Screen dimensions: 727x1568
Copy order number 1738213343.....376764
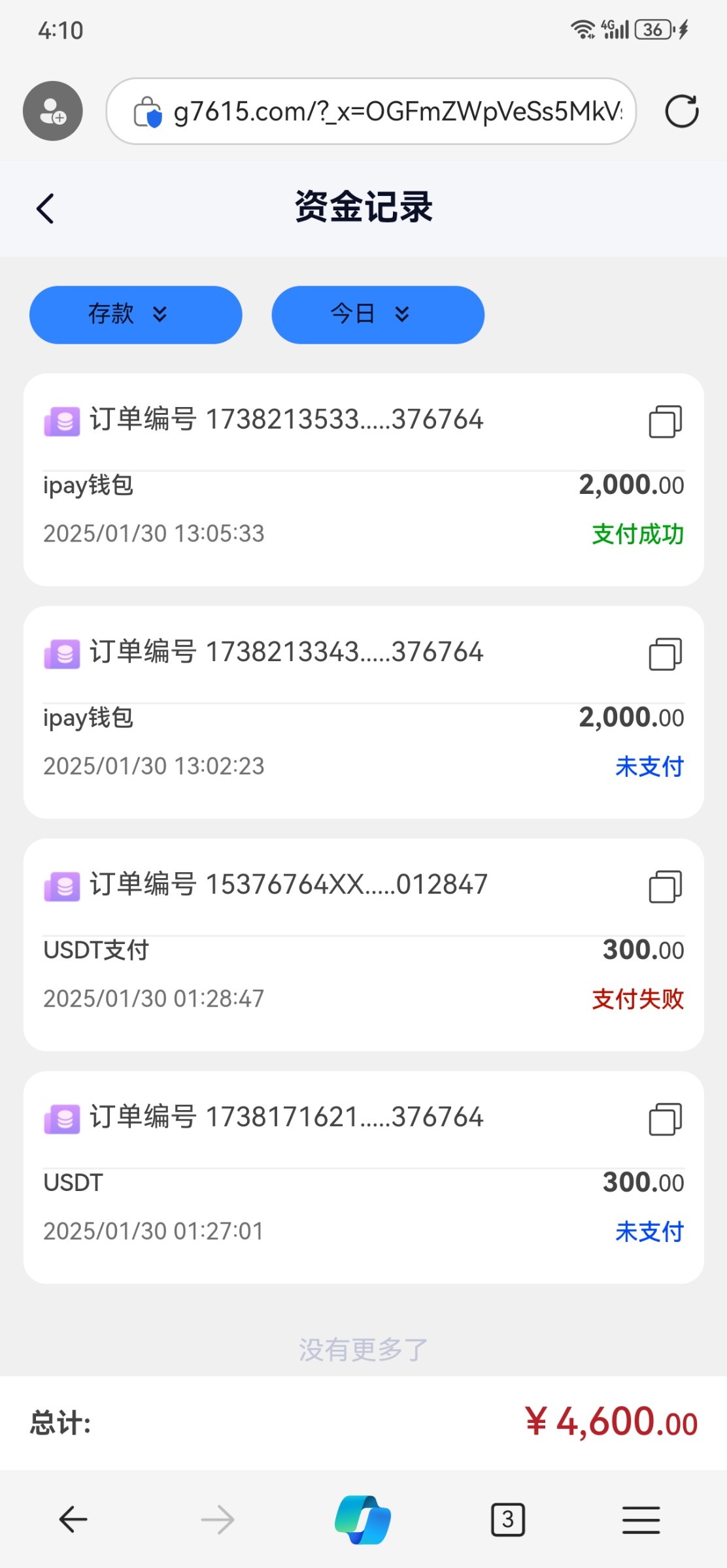(x=665, y=653)
